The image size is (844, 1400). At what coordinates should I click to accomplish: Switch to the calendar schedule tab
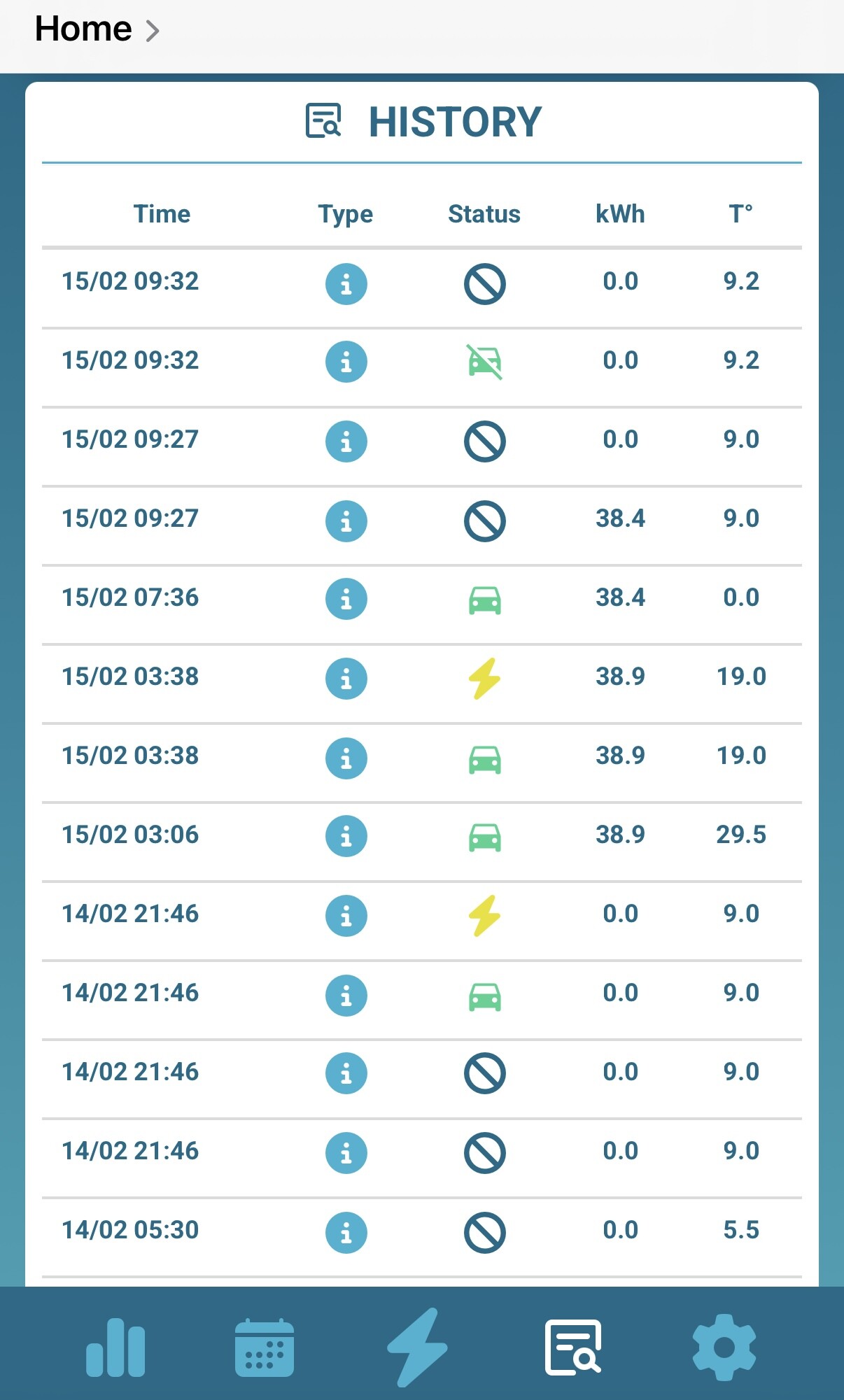point(265,1347)
